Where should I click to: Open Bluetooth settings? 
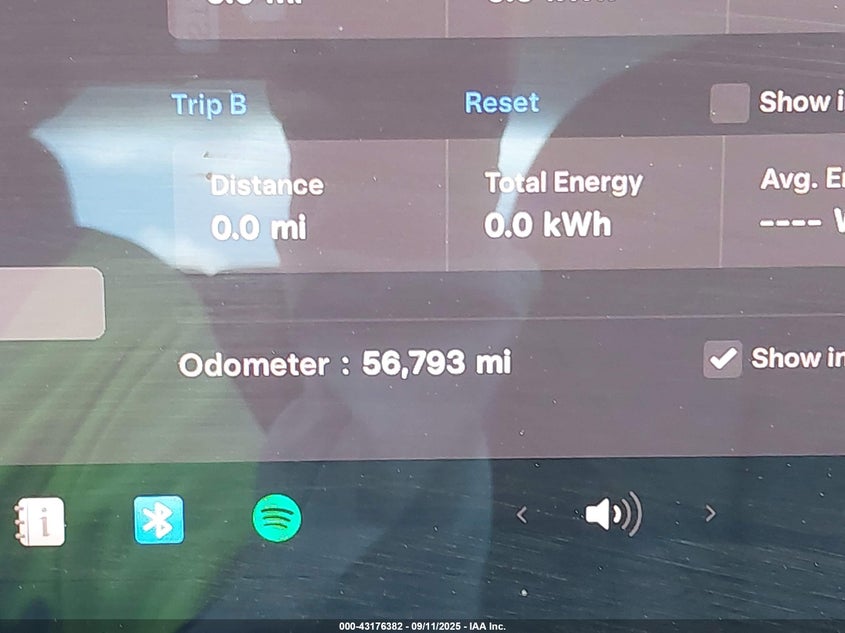pos(158,520)
